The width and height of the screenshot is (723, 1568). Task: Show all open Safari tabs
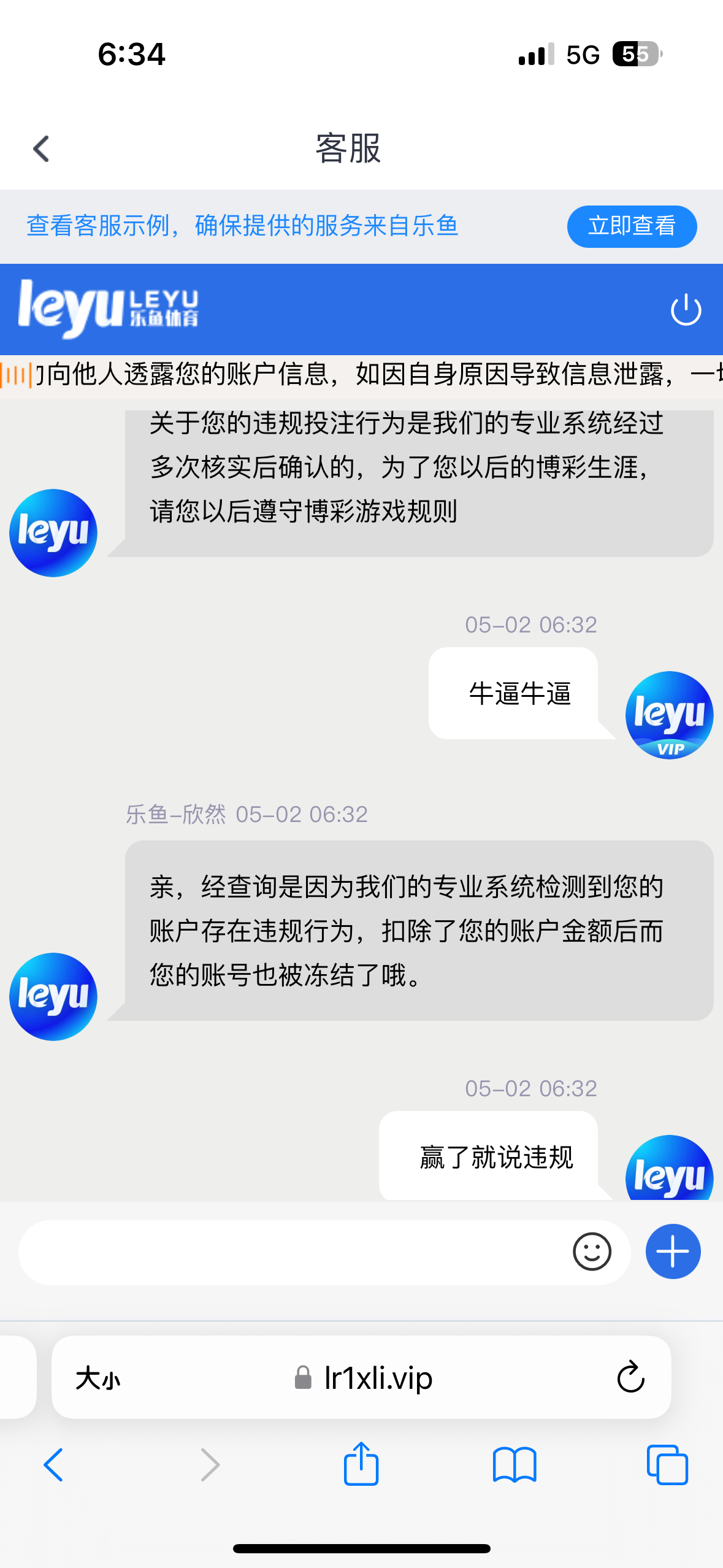(667, 1465)
